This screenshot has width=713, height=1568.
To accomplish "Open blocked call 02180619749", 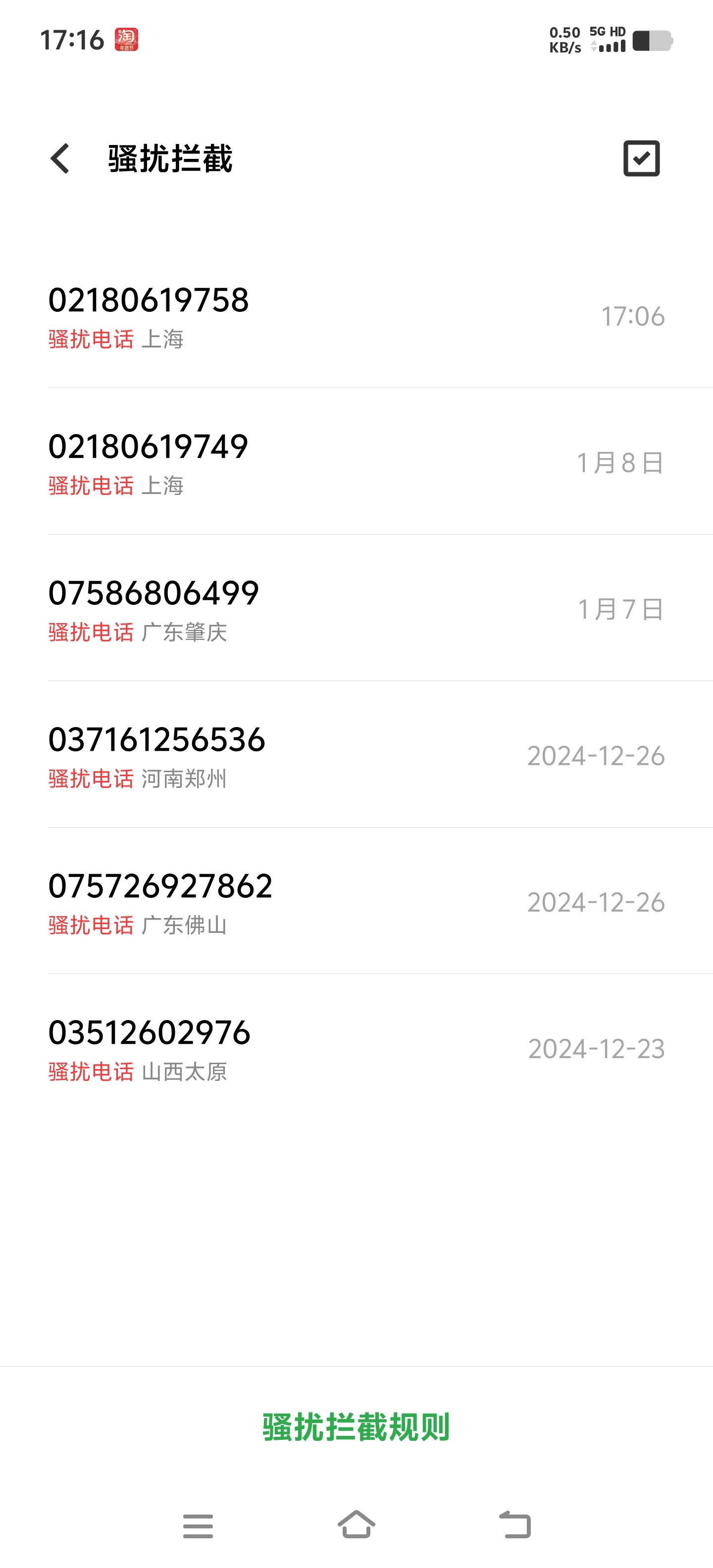I will tap(356, 461).
